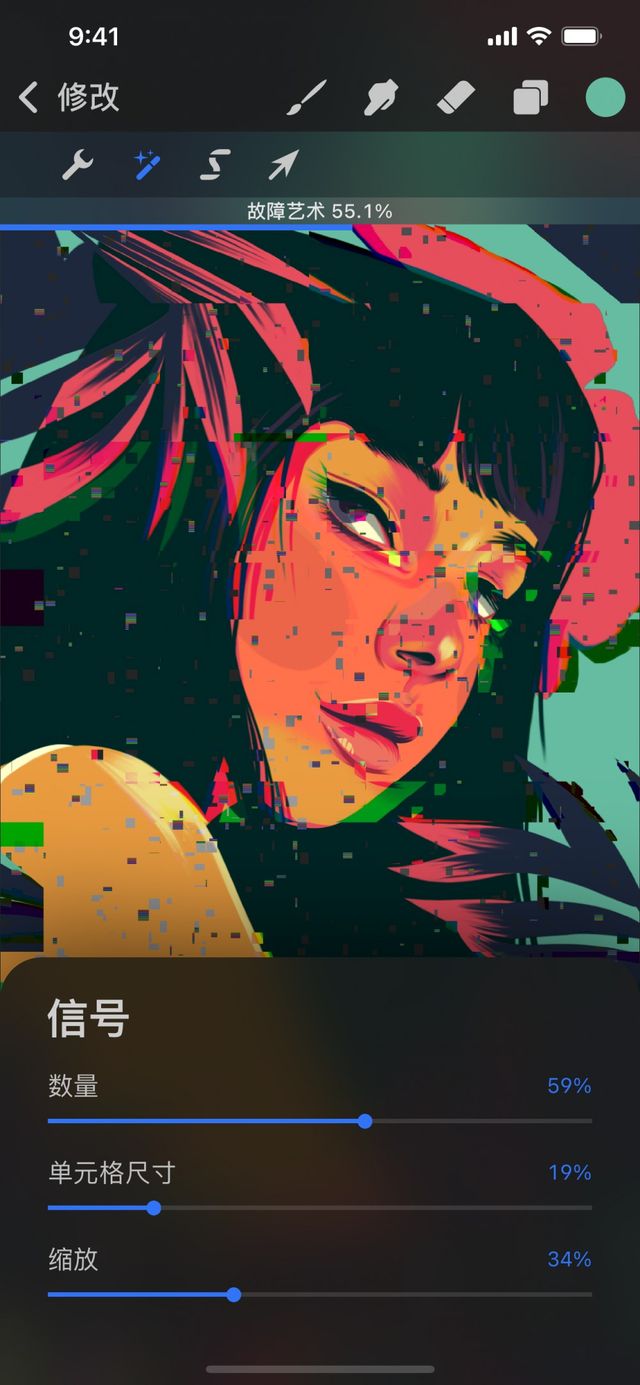The image size is (640, 1385).
Task: Select the smudge tool
Action: pos(383,97)
